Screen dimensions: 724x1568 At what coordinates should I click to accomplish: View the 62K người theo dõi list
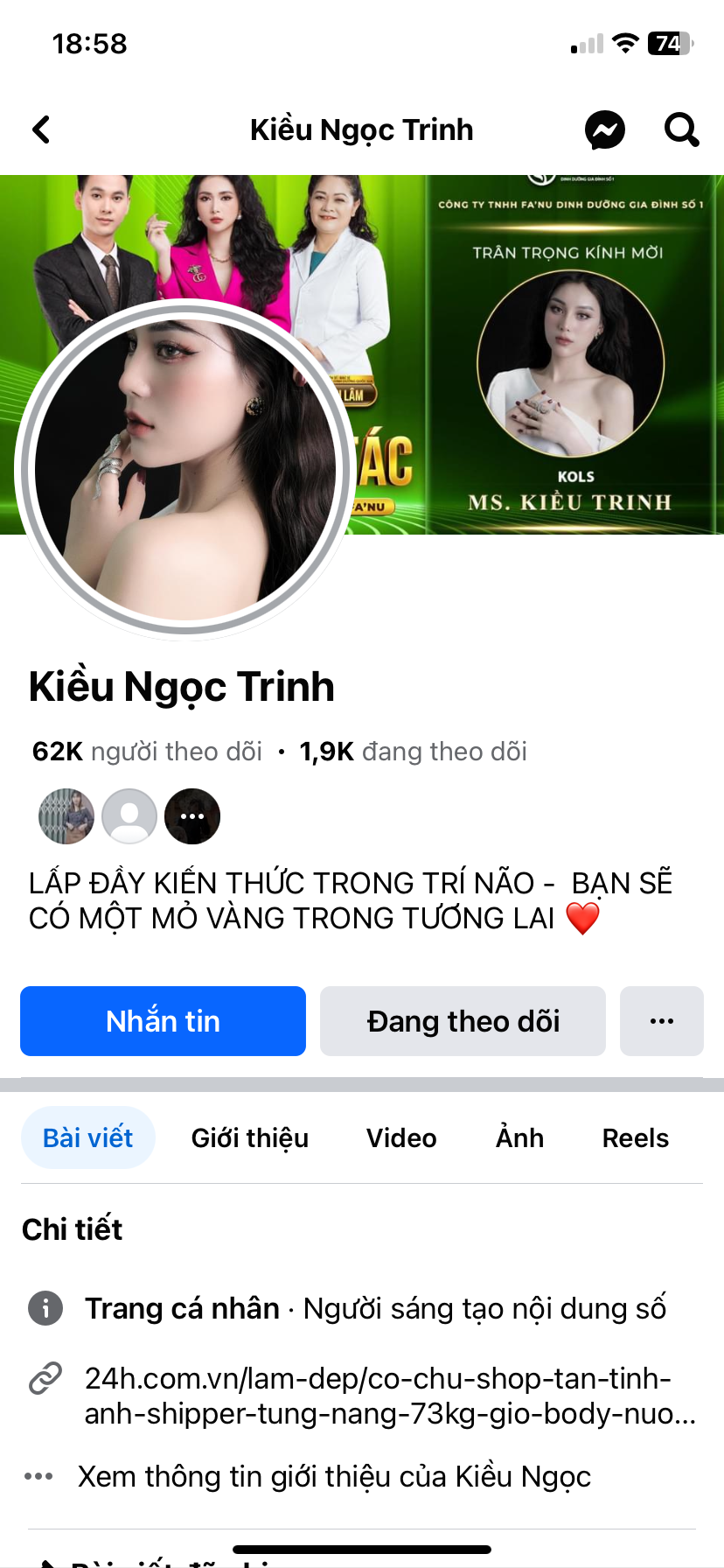(147, 752)
